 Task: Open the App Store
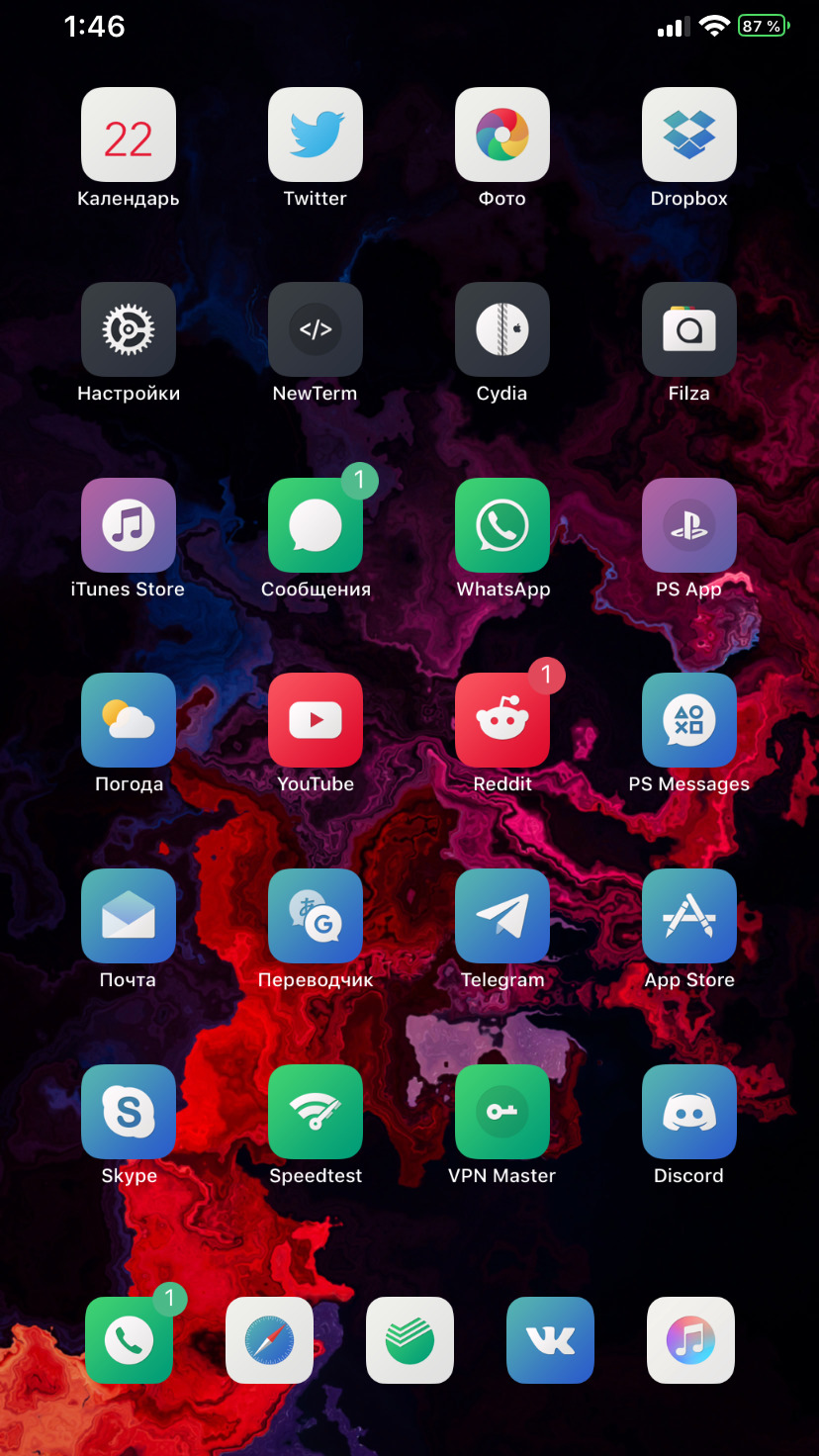(x=689, y=916)
